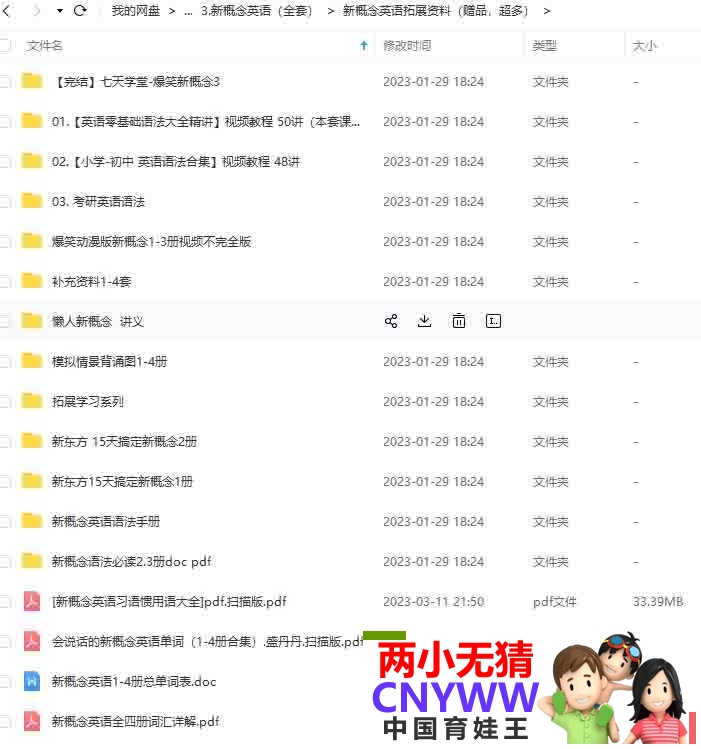Sort files by 修改时间 column
The image size is (701, 749).
click(407, 46)
